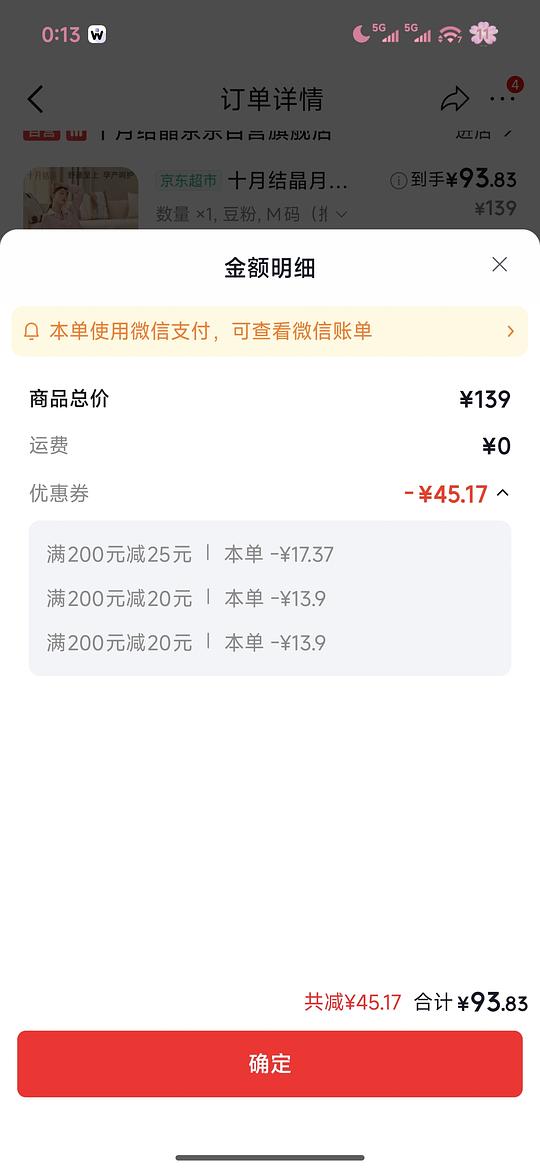This screenshot has width=540, height=1169.
Task: Open the WeChat bill from the yellow banner
Action: 270,331
